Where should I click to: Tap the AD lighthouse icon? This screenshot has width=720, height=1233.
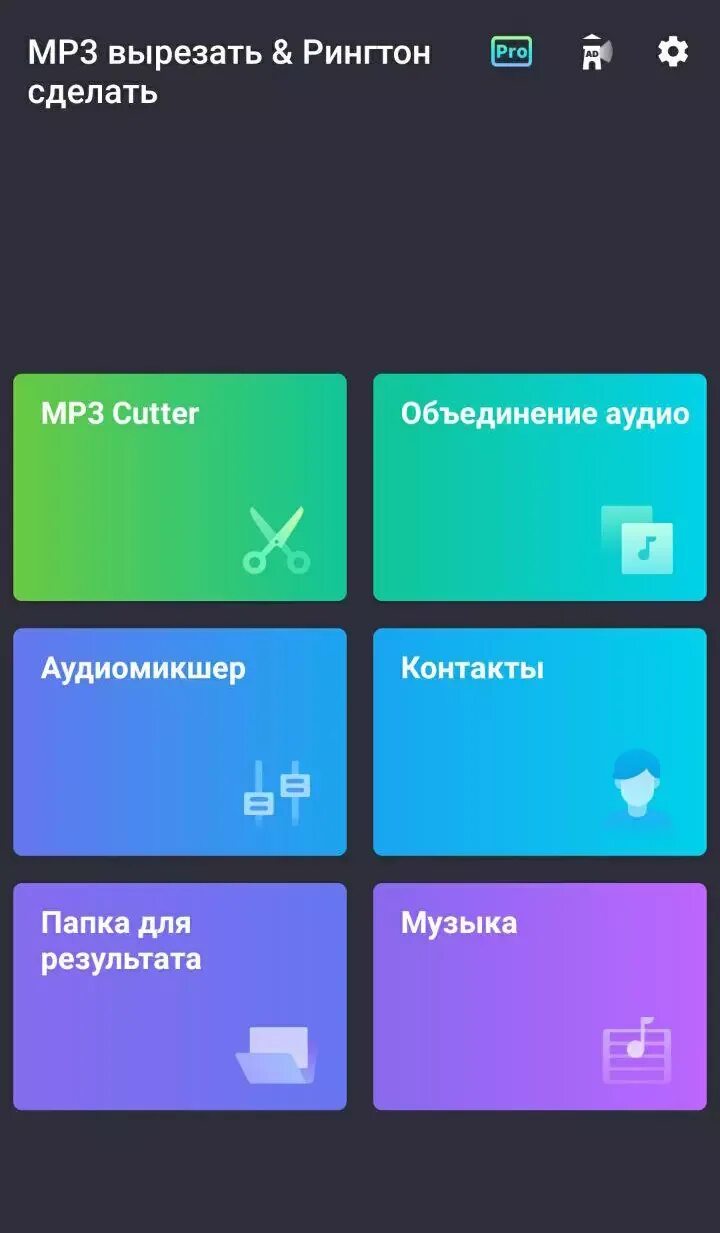pos(597,52)
